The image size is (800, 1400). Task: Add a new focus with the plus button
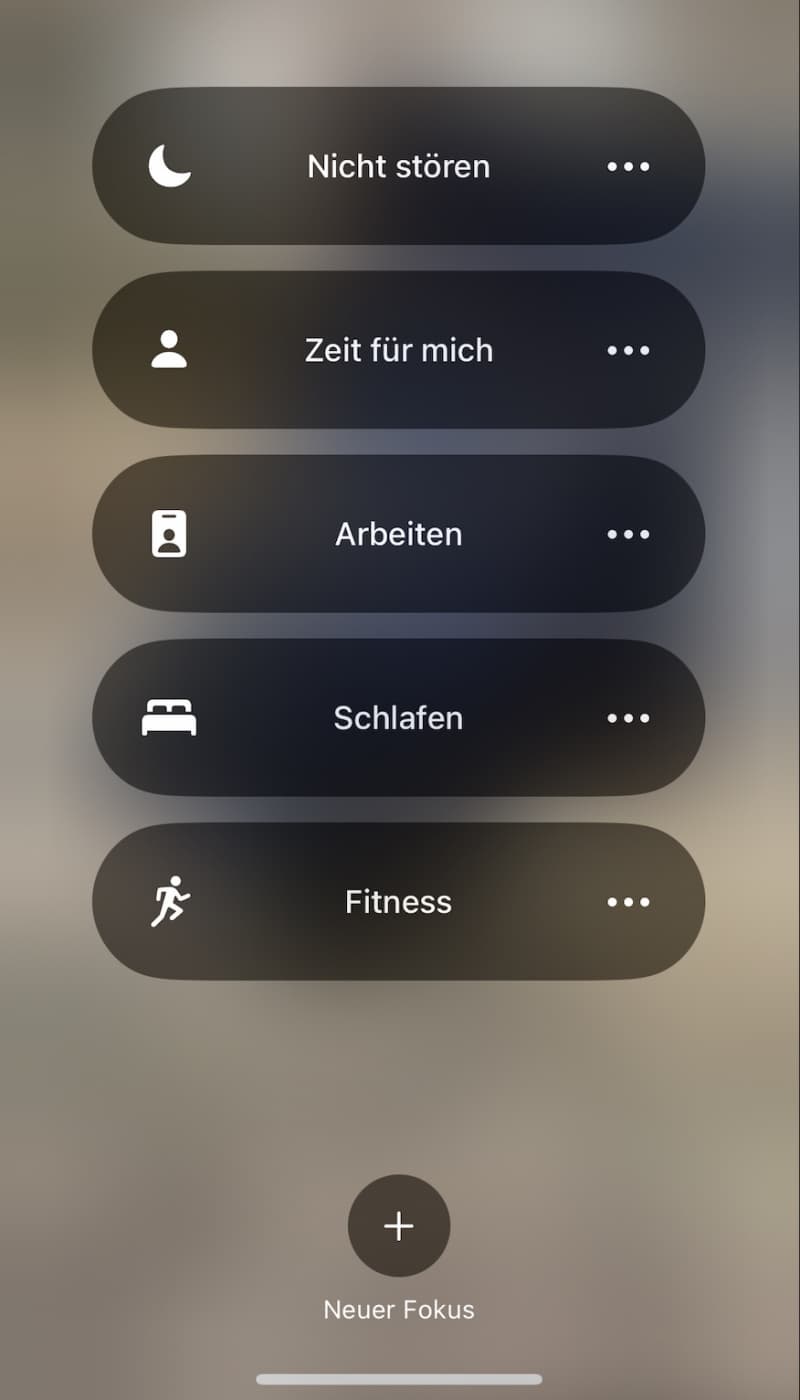pos(399,1226)
